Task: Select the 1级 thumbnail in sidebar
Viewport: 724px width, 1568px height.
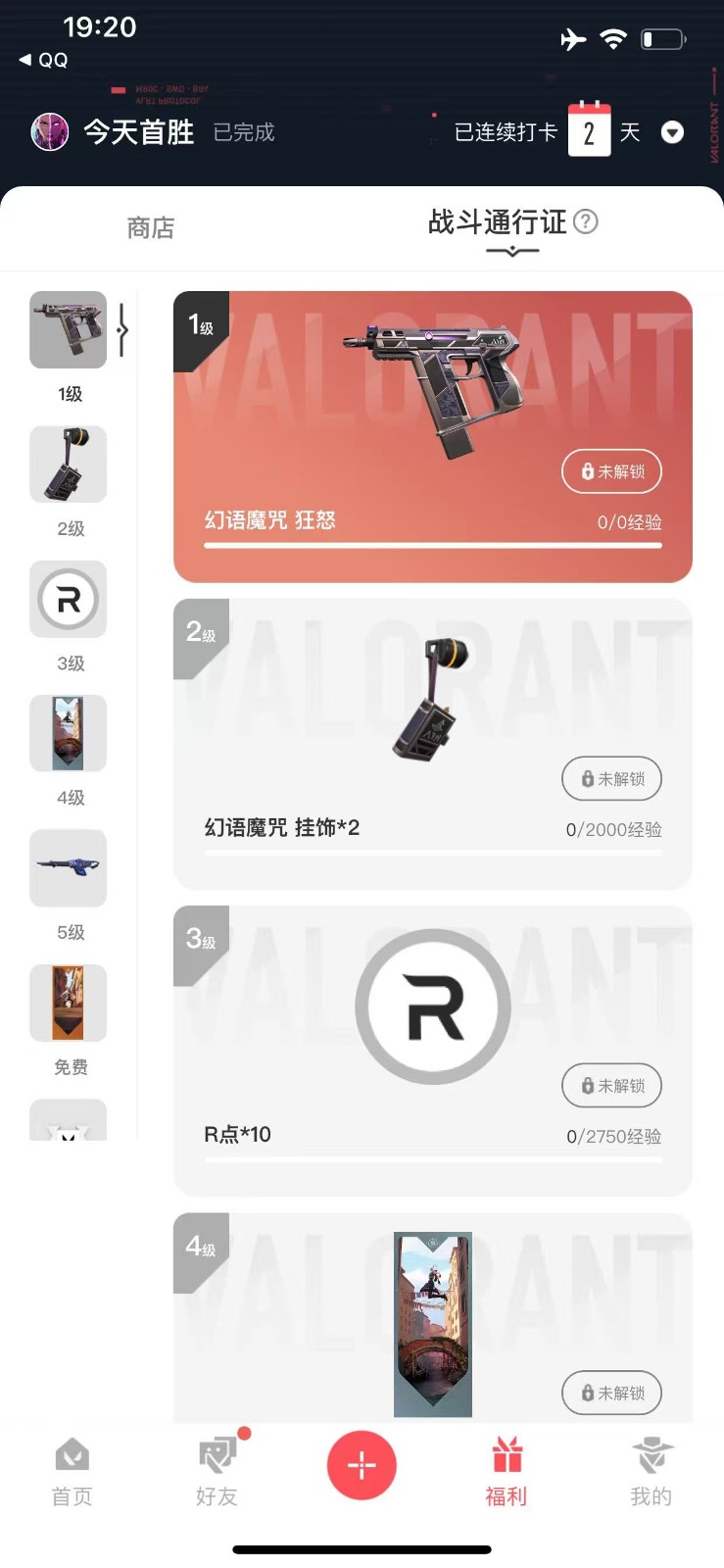Action: tap(68, 330)
